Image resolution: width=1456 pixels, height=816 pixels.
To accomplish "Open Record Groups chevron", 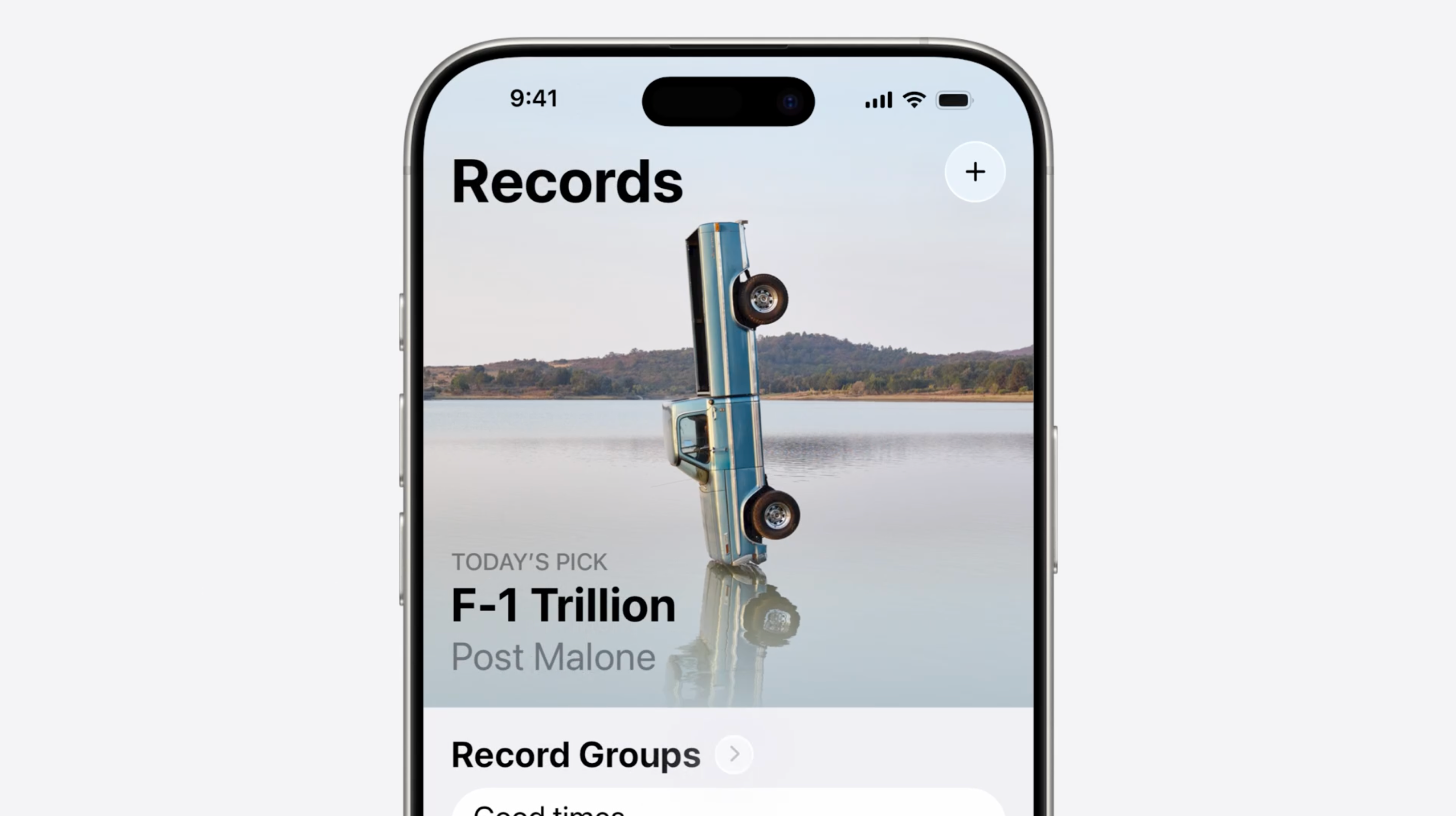I will [734, 754].
